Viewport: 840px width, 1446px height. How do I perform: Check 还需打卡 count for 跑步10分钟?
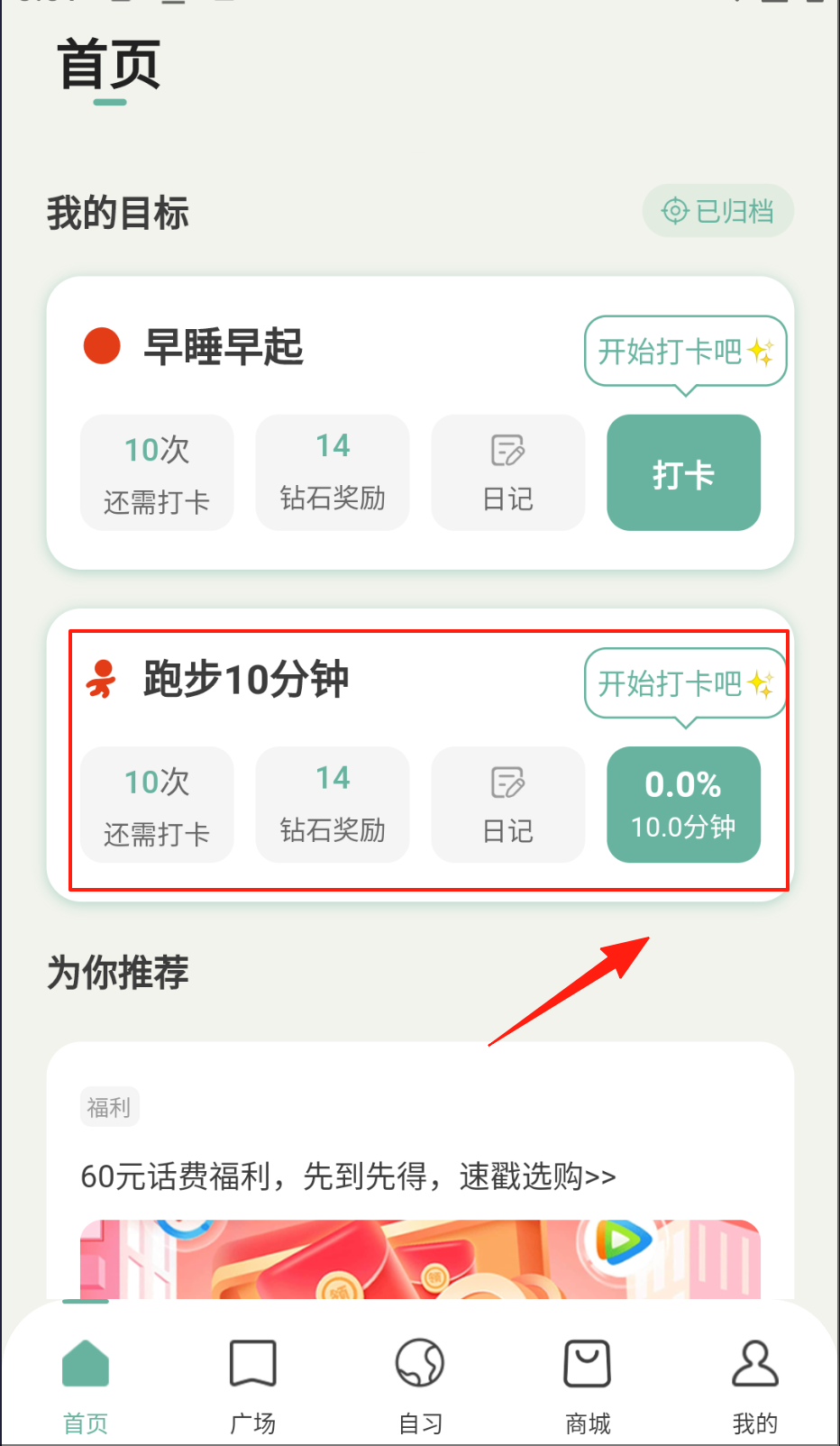157,804
